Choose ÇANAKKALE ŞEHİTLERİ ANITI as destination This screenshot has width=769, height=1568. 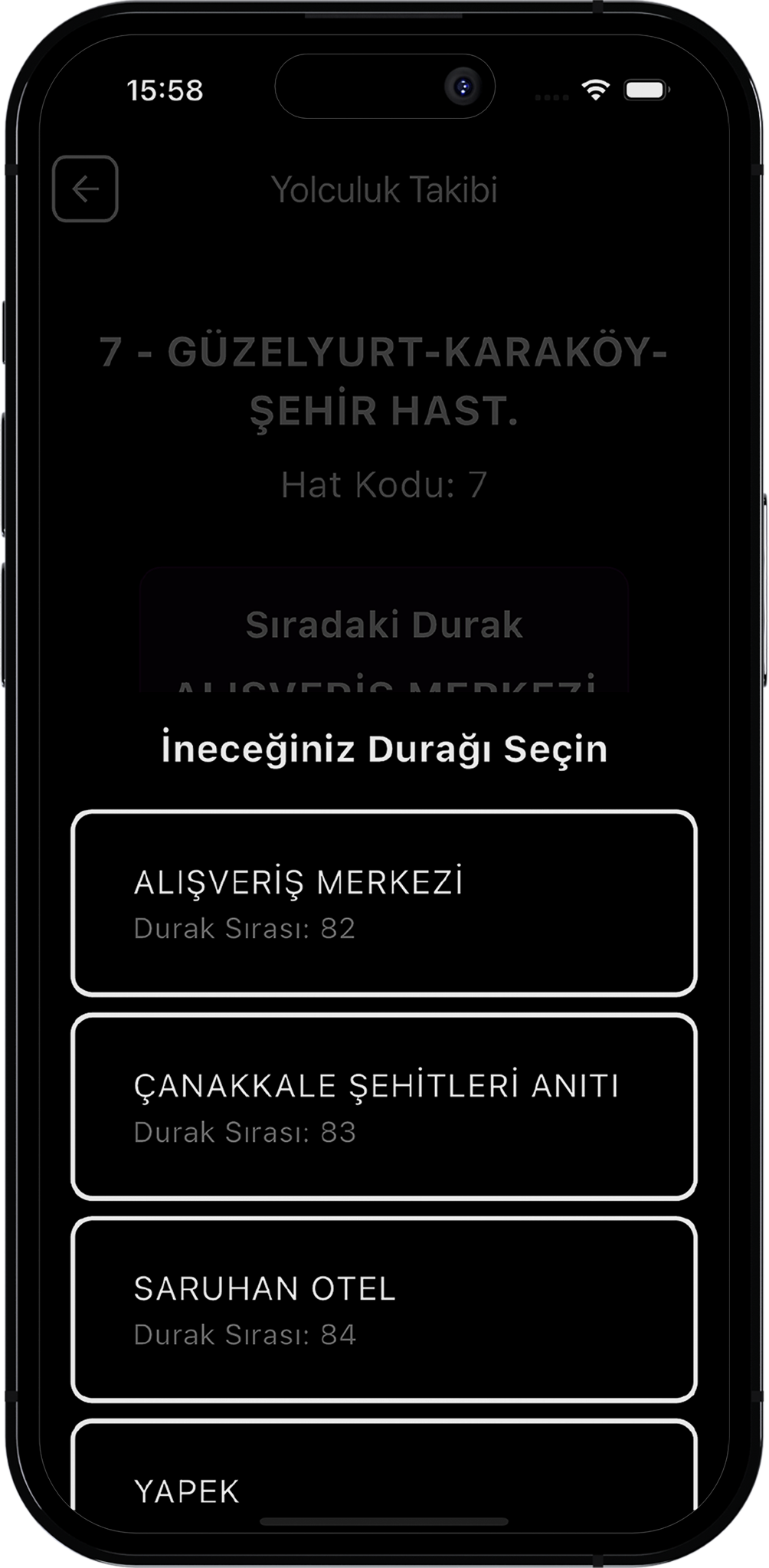(x=384, y=1106)
